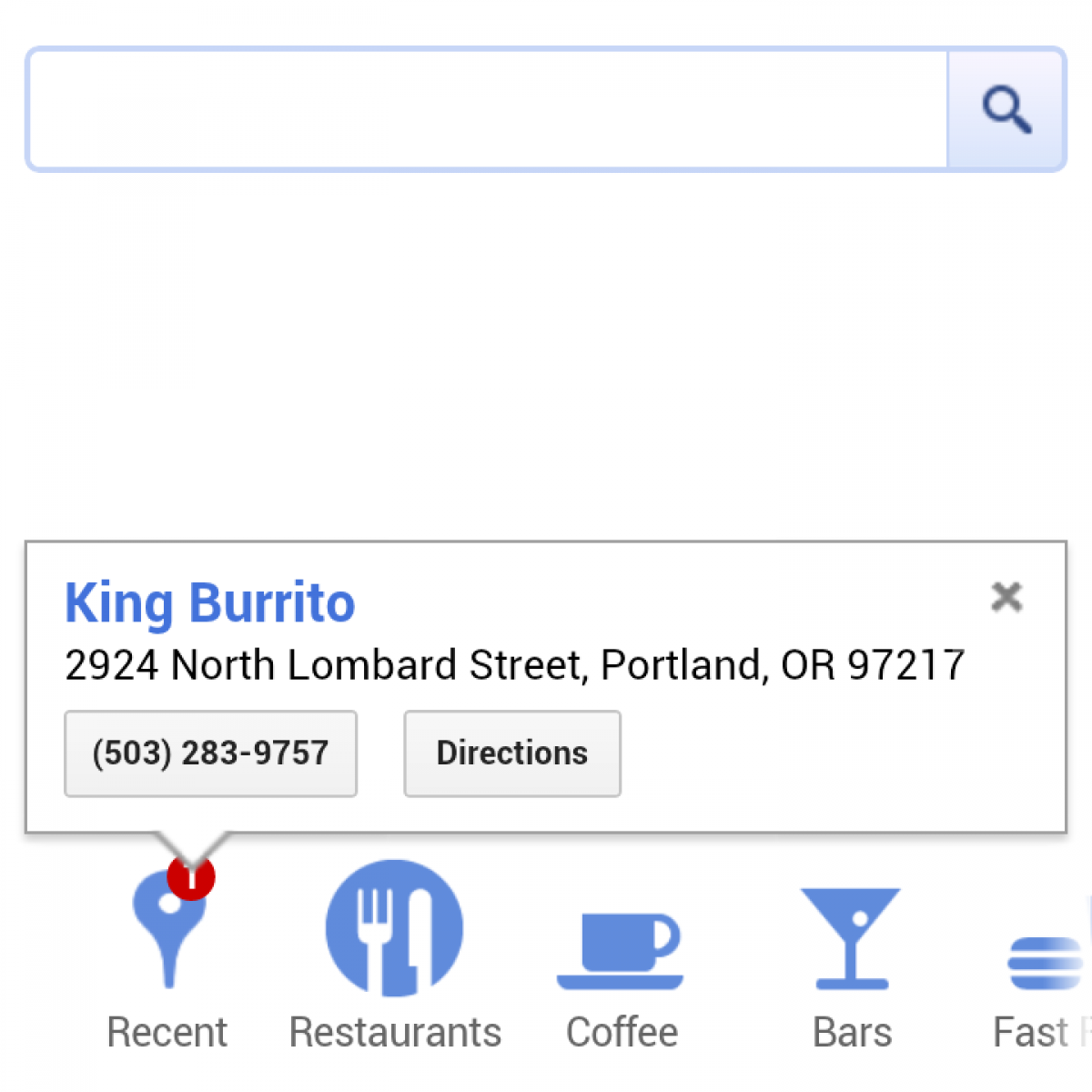Screen dimensions: 1092x1092
Task: Show nearby Bars
Action: 851,955
